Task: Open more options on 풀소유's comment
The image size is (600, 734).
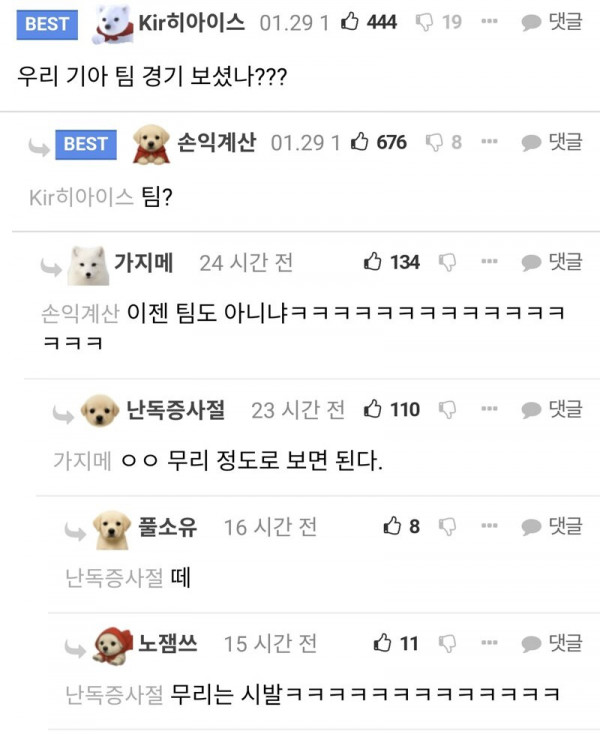Action: pyautogui.click(x=489, y=526)
